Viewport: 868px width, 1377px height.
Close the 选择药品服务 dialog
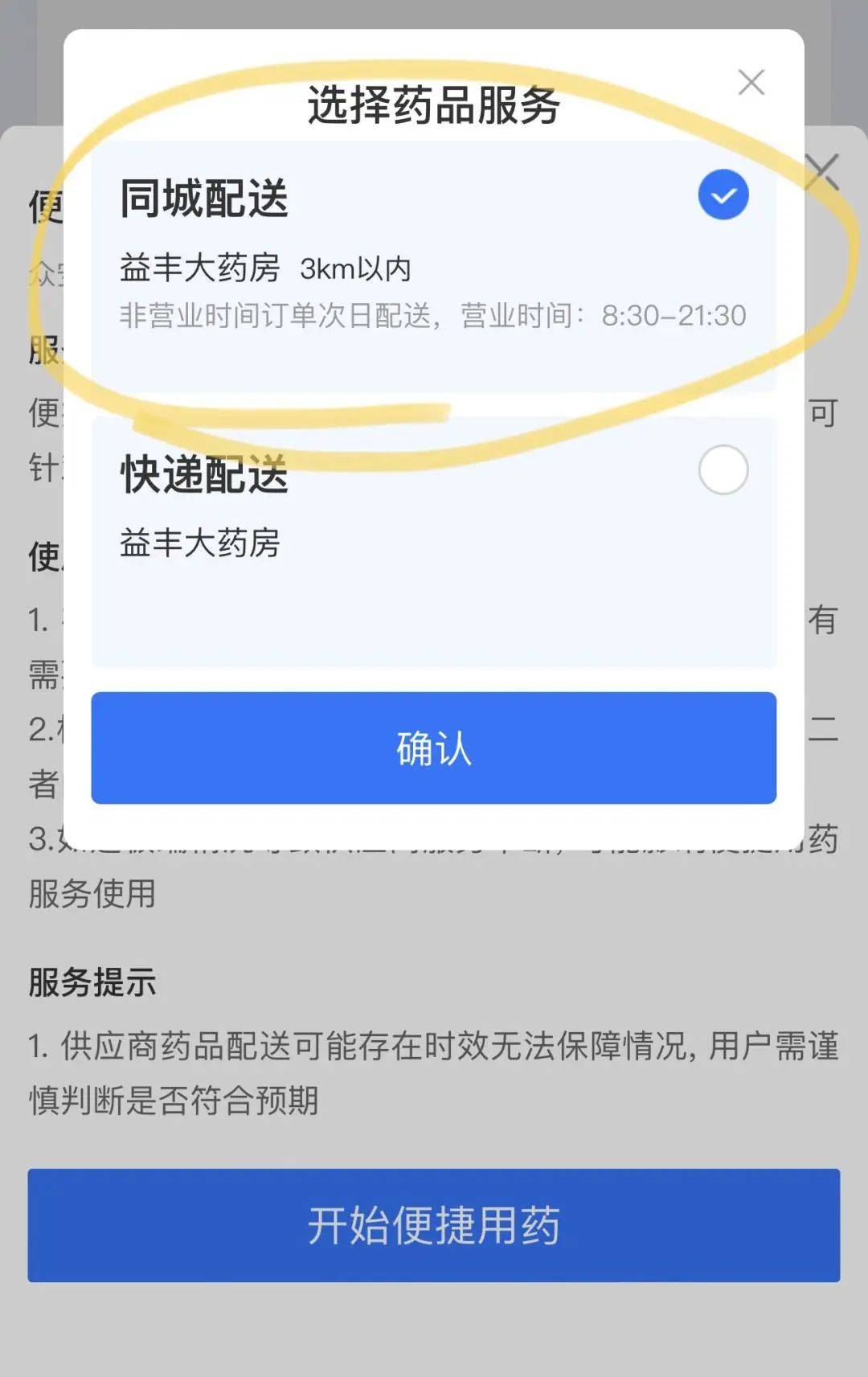751,82
